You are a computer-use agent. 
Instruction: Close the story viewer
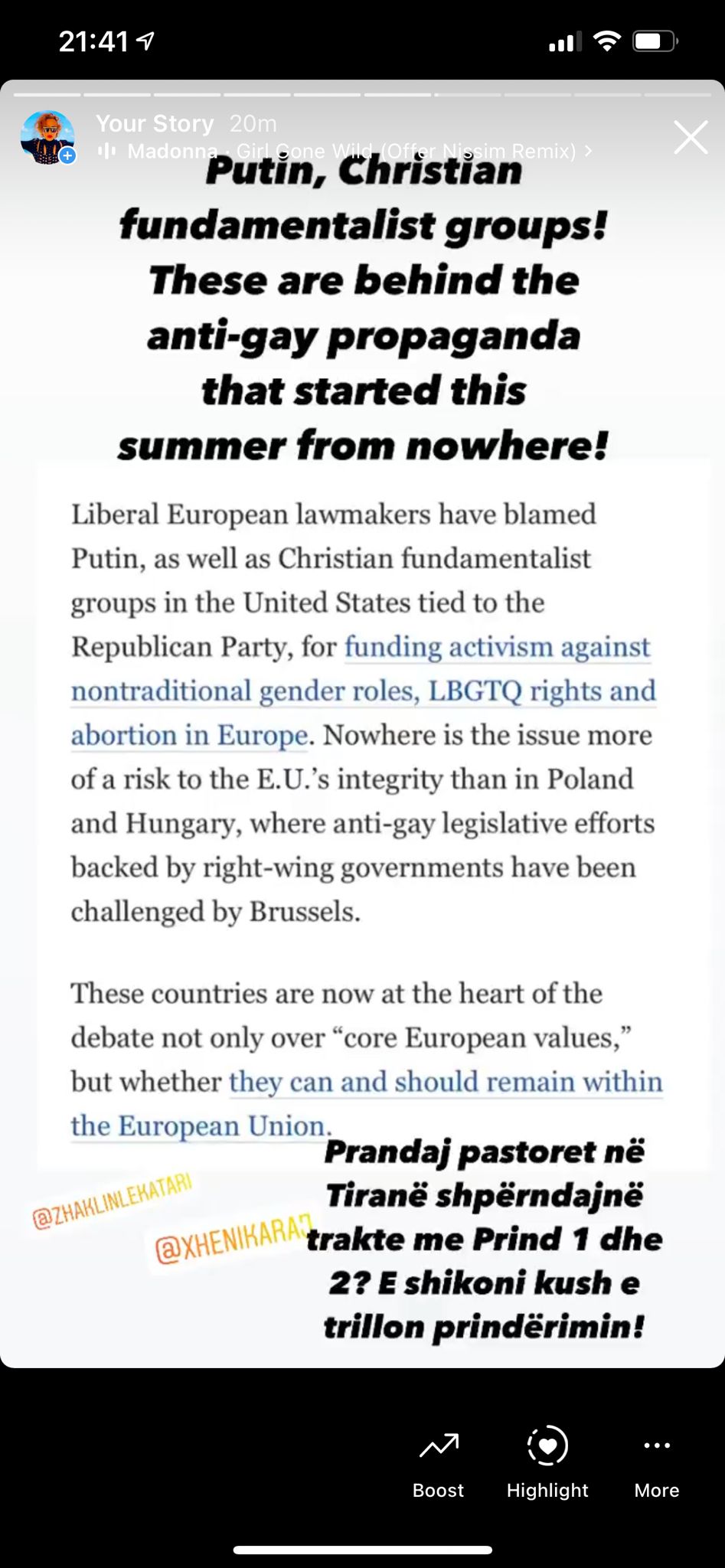point(691,138)
